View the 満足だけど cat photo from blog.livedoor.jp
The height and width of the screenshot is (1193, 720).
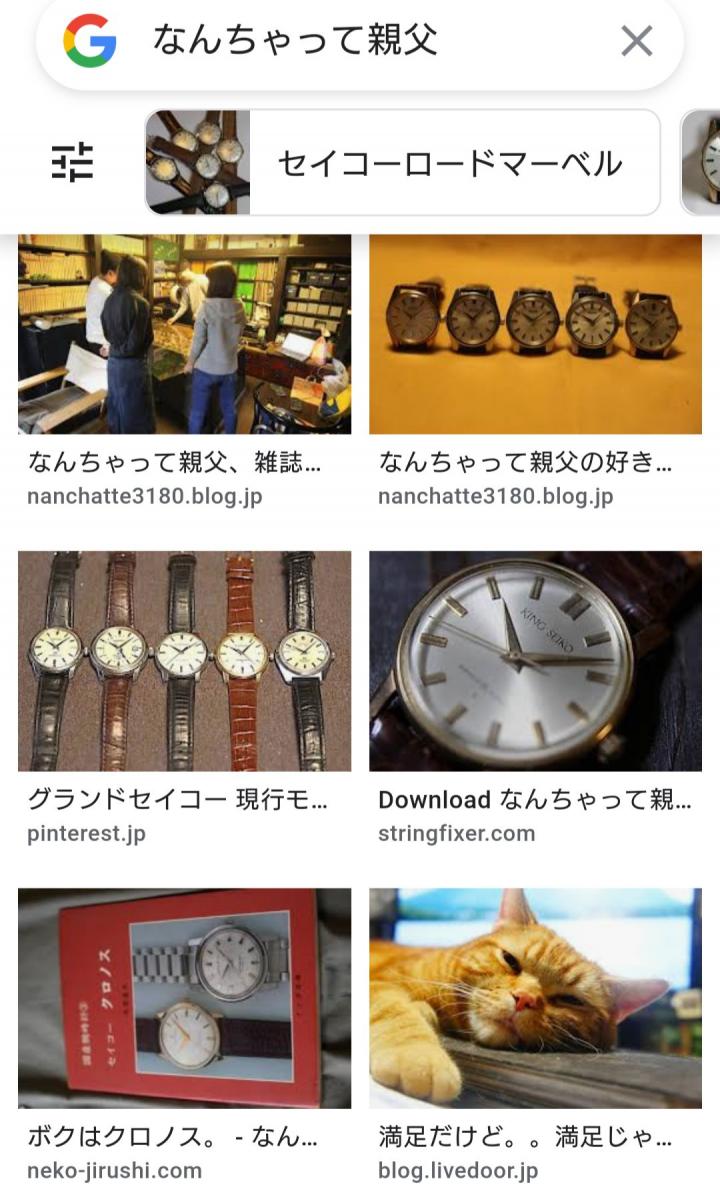(x=535, y=998)
